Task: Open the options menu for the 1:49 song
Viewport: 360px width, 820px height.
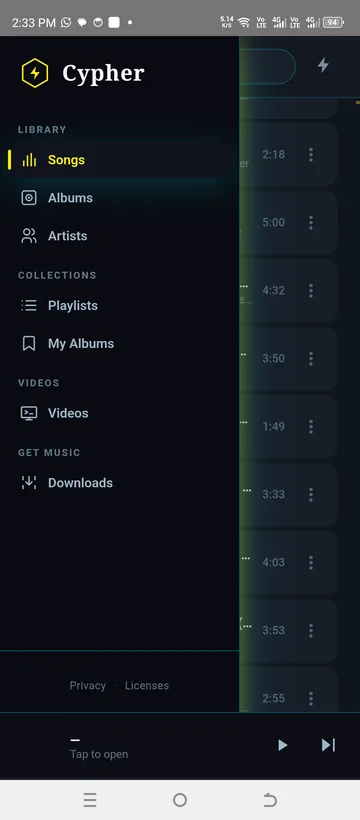Action: pos(311,426)
